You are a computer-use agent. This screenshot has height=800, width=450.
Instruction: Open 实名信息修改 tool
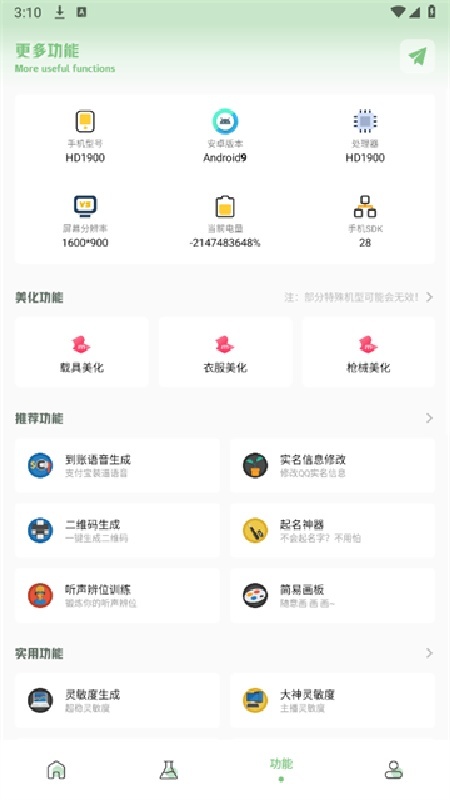tap(332, 465)
